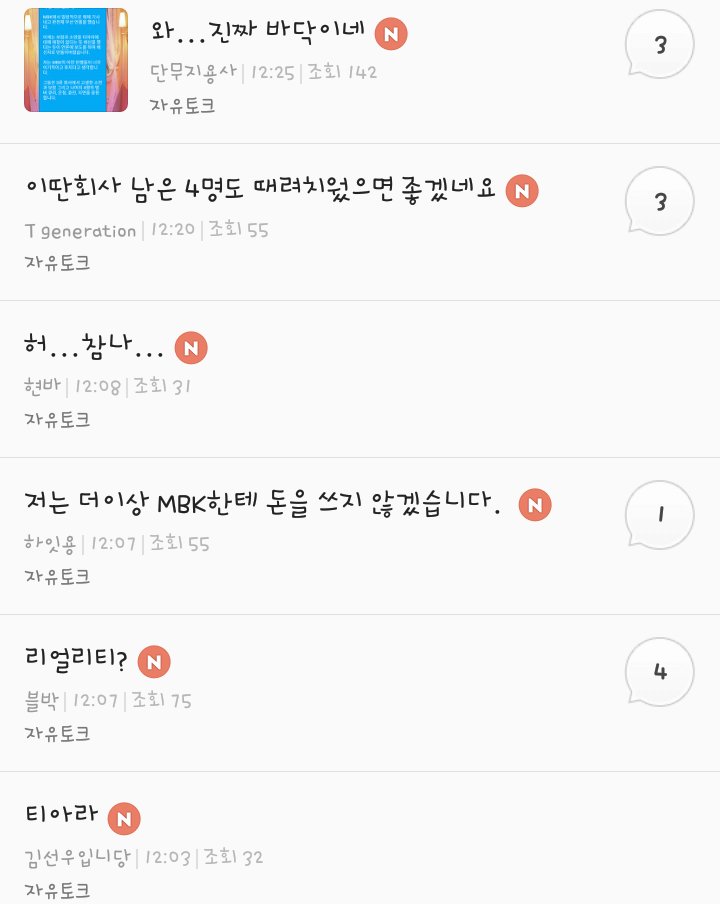
Task: Click the N badge on the 리얼리티? post
Action: pos(153,661)
